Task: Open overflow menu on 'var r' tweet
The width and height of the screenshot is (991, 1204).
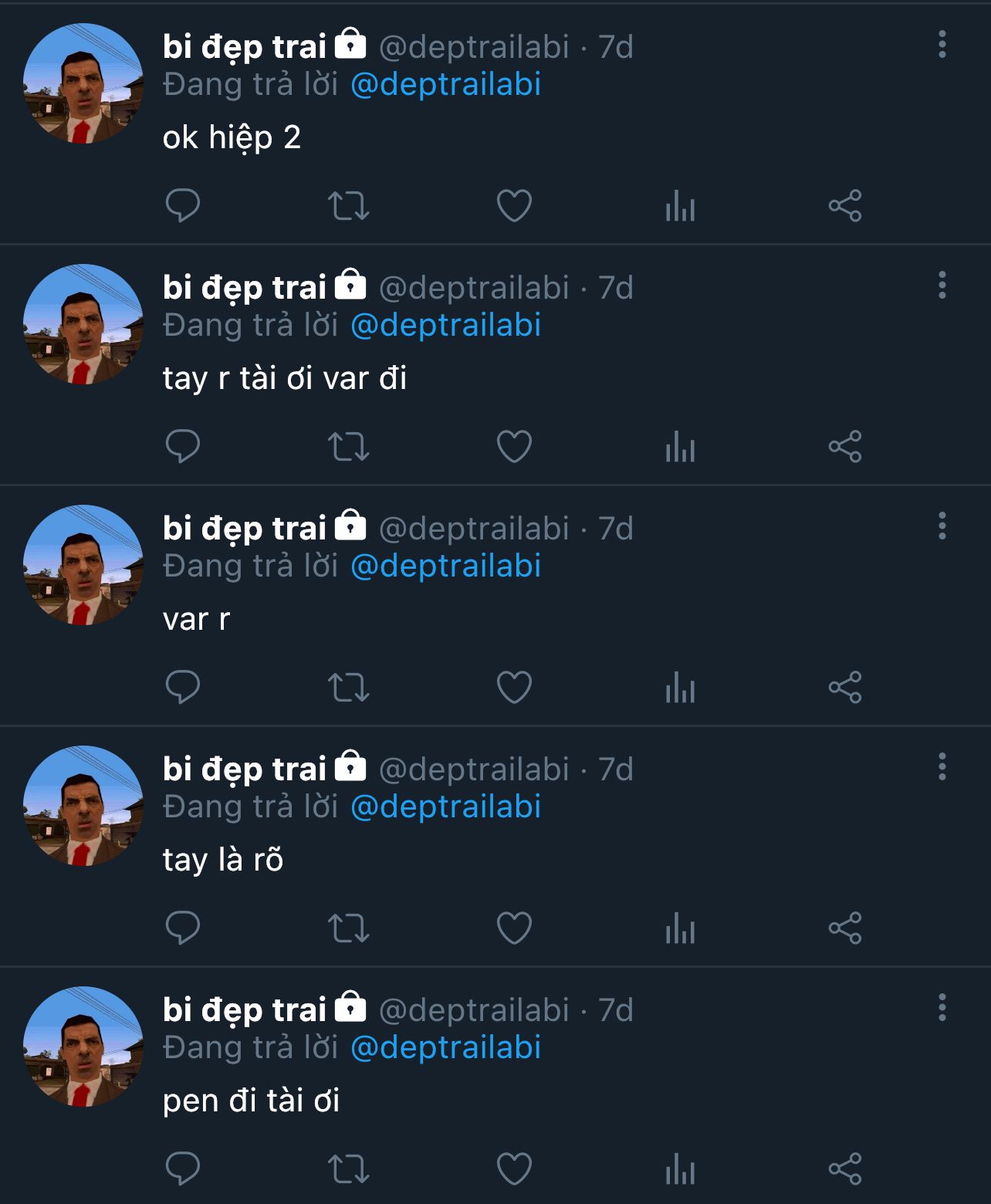Action: point(942,526)
